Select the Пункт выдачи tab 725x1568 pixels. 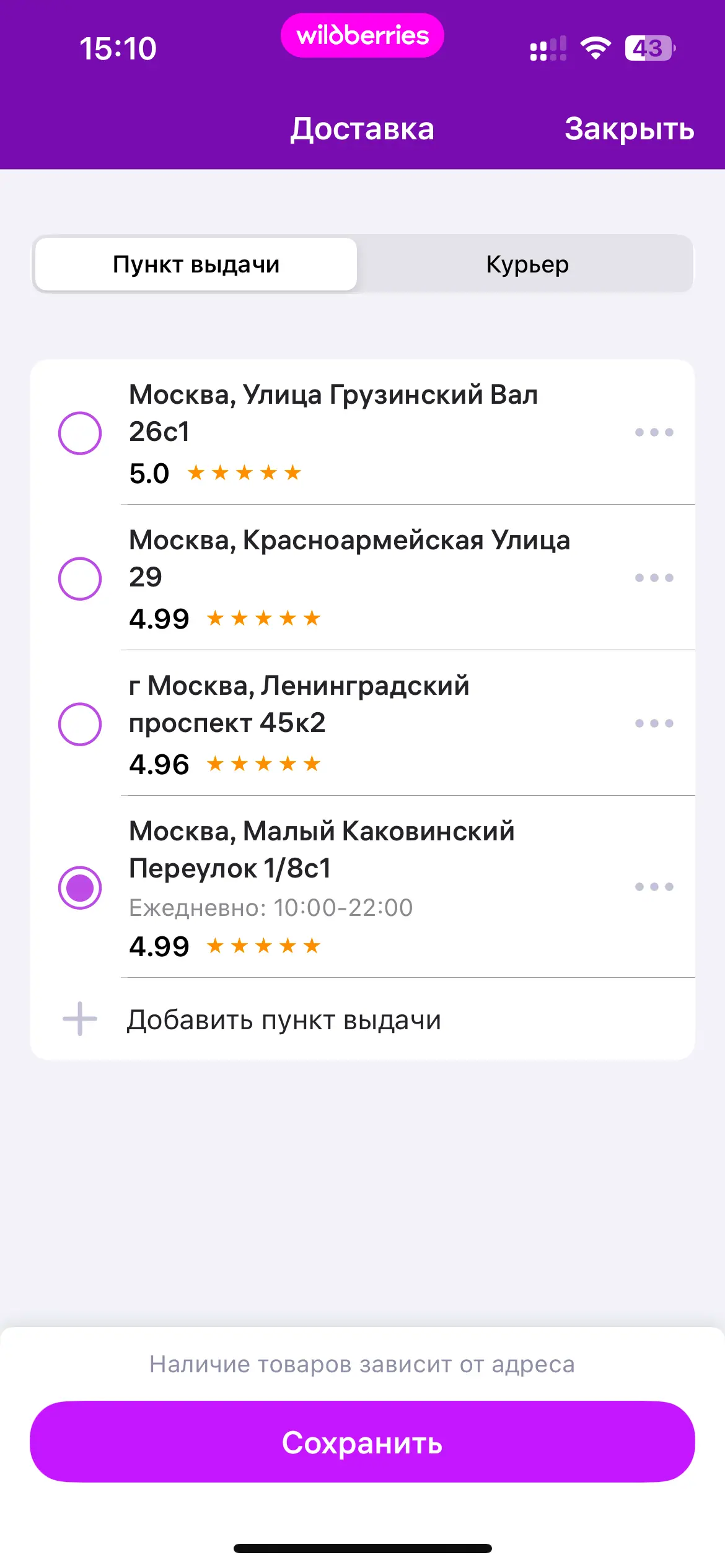pyautogui.click(x=196, y=264)
